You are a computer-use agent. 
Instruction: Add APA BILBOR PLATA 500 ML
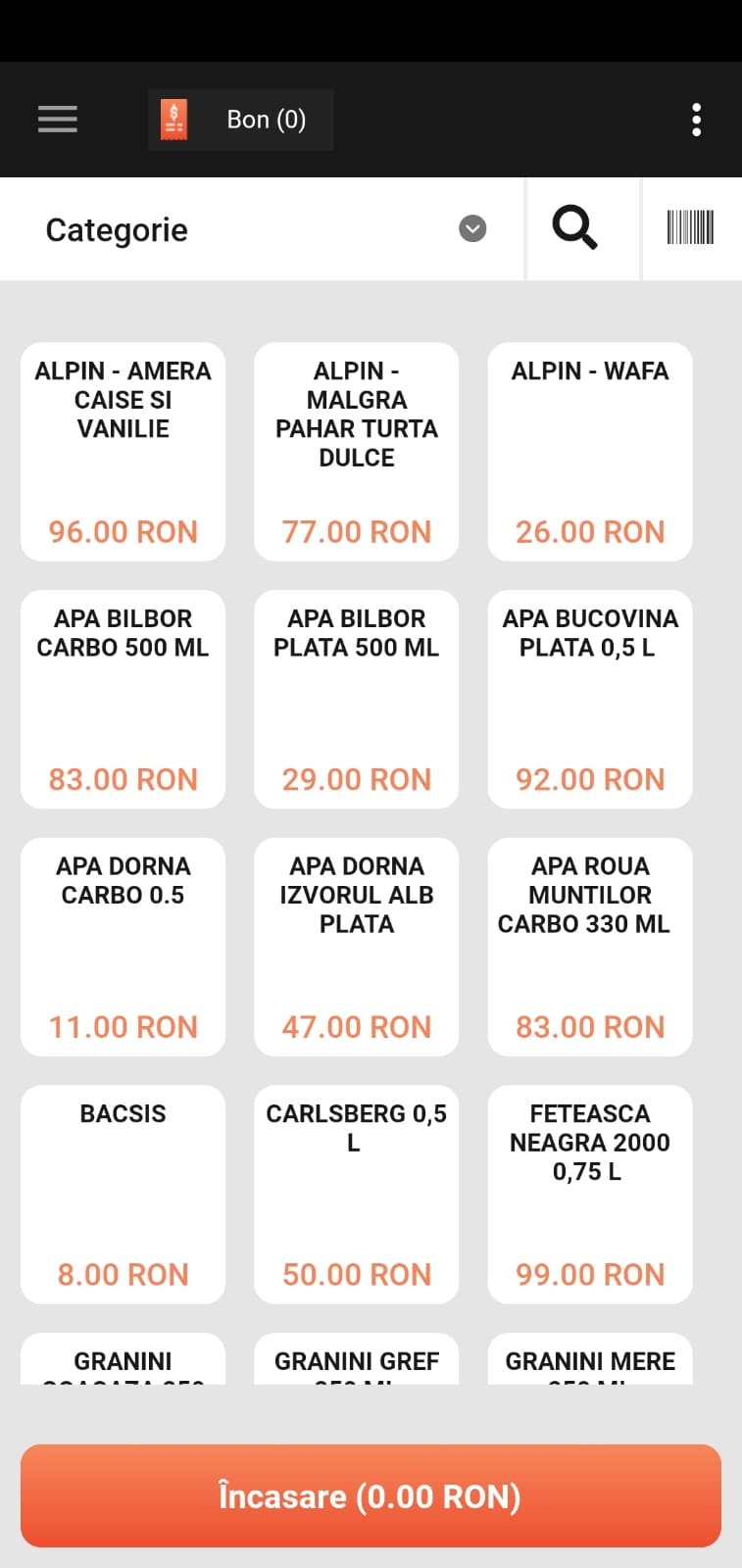pyautogui.click(x=357, y=700)
